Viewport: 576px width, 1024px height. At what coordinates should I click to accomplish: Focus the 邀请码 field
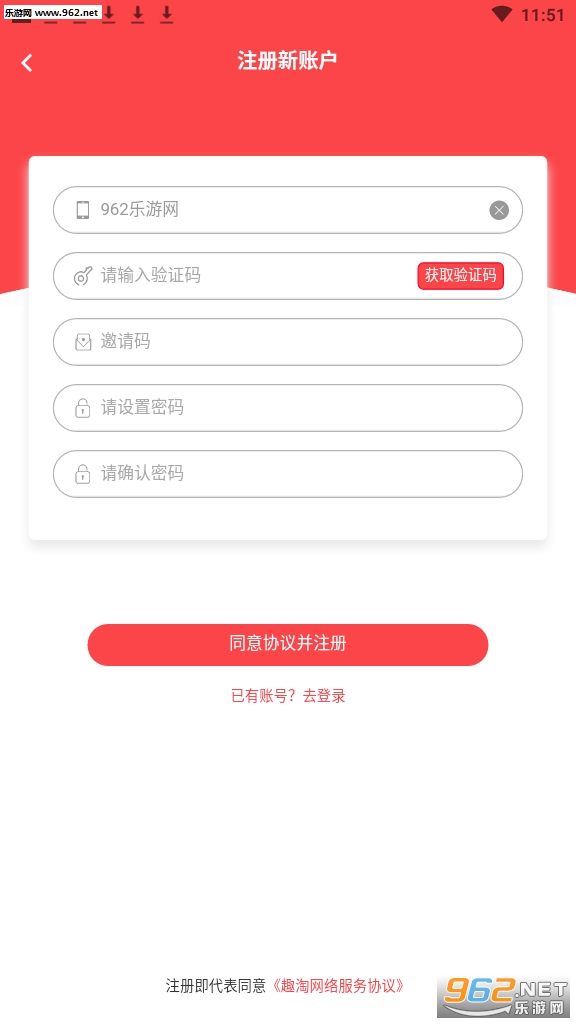pos(287,342)
